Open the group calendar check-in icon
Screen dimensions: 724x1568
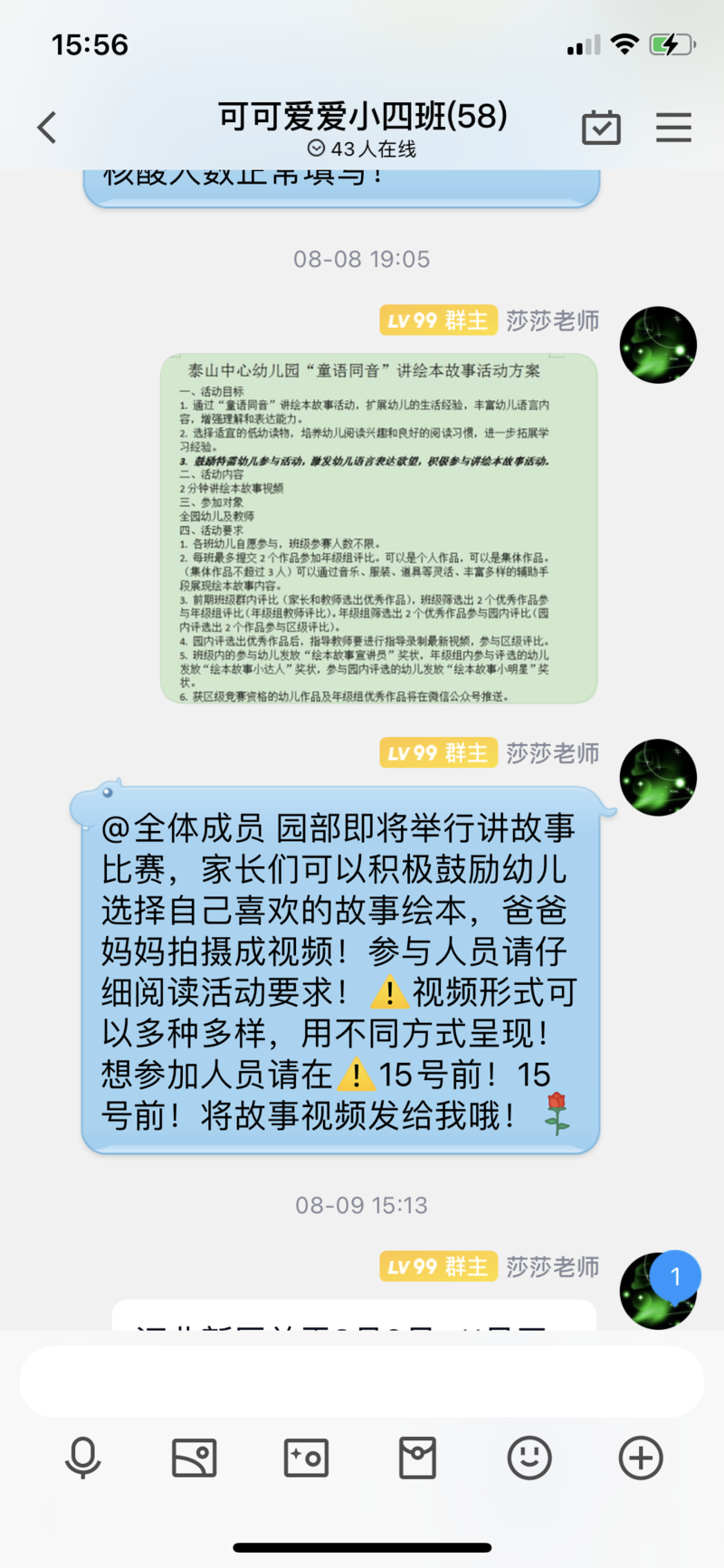click(601, 128)
